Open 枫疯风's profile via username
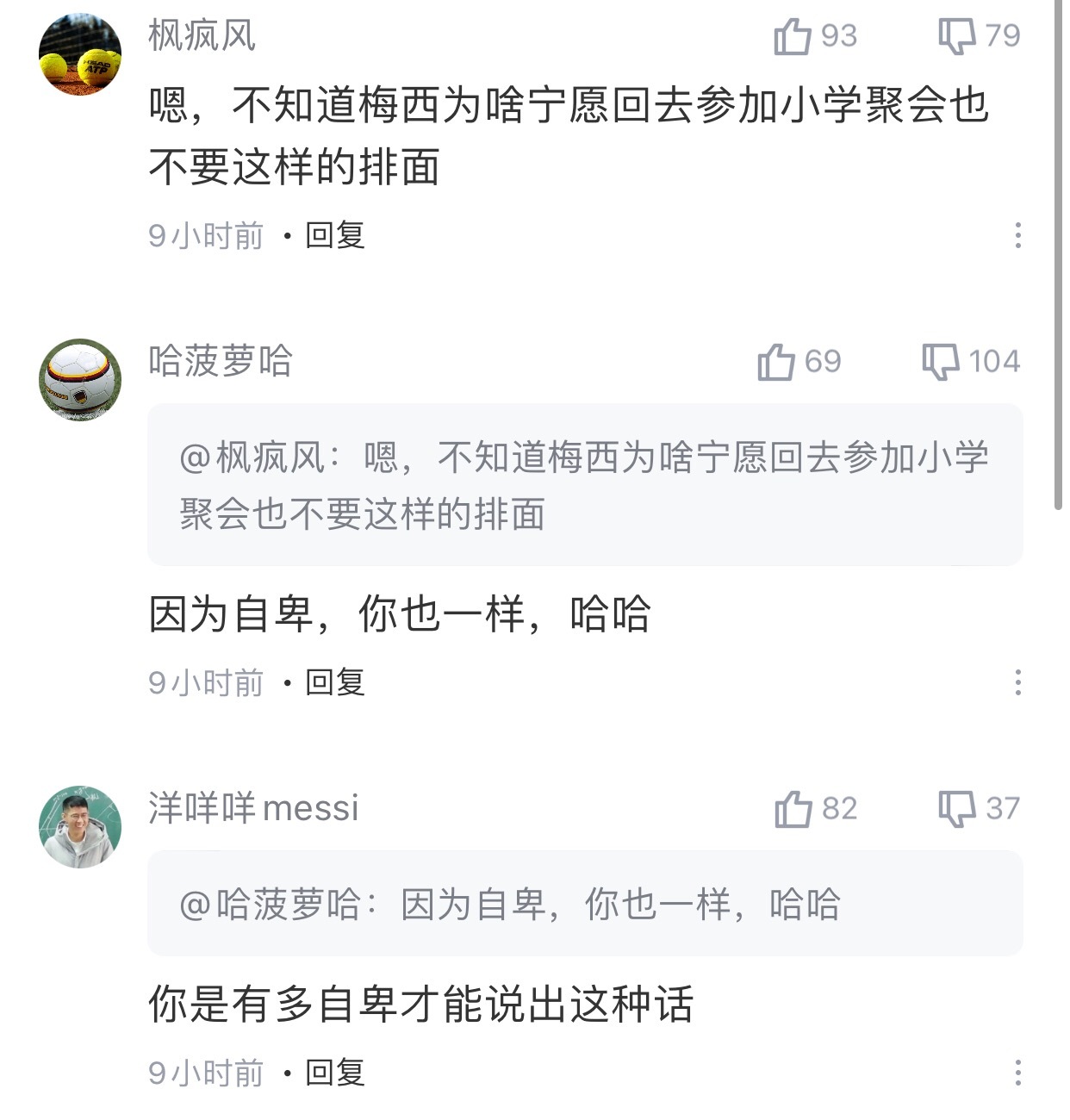Screen dimensions: 1070x1120 (202, 33)
